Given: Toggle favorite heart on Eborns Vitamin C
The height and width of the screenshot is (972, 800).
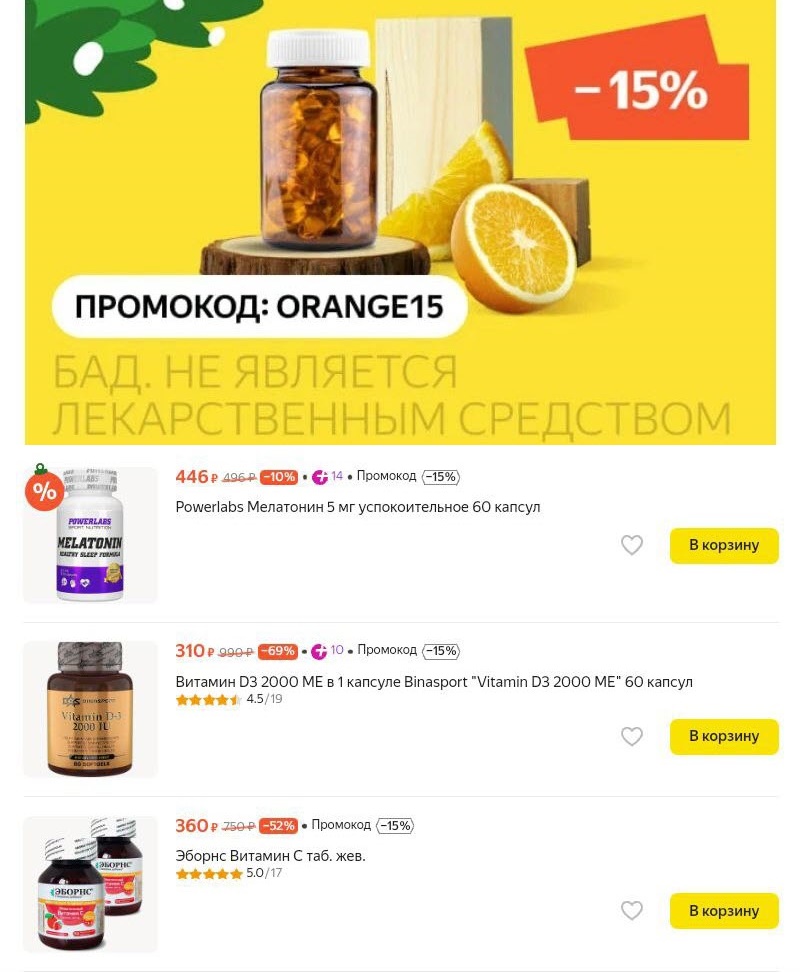Looking at the screenshot, I should [x=632, y=911].
